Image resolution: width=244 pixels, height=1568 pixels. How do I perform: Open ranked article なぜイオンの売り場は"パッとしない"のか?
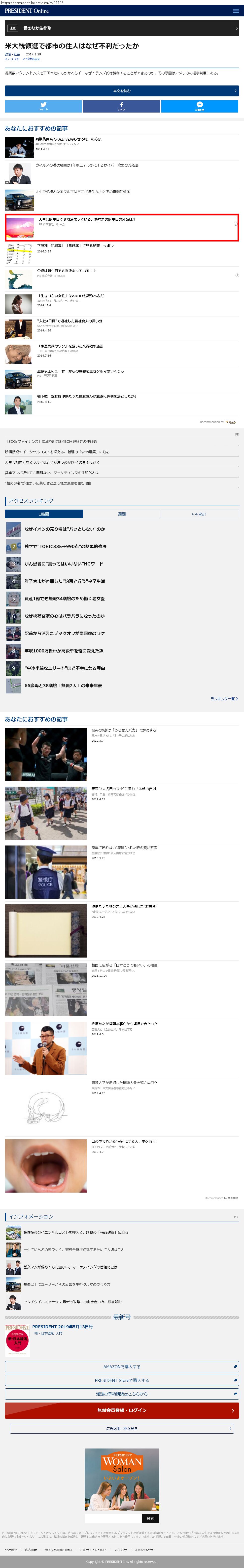[x=65, y=529]
